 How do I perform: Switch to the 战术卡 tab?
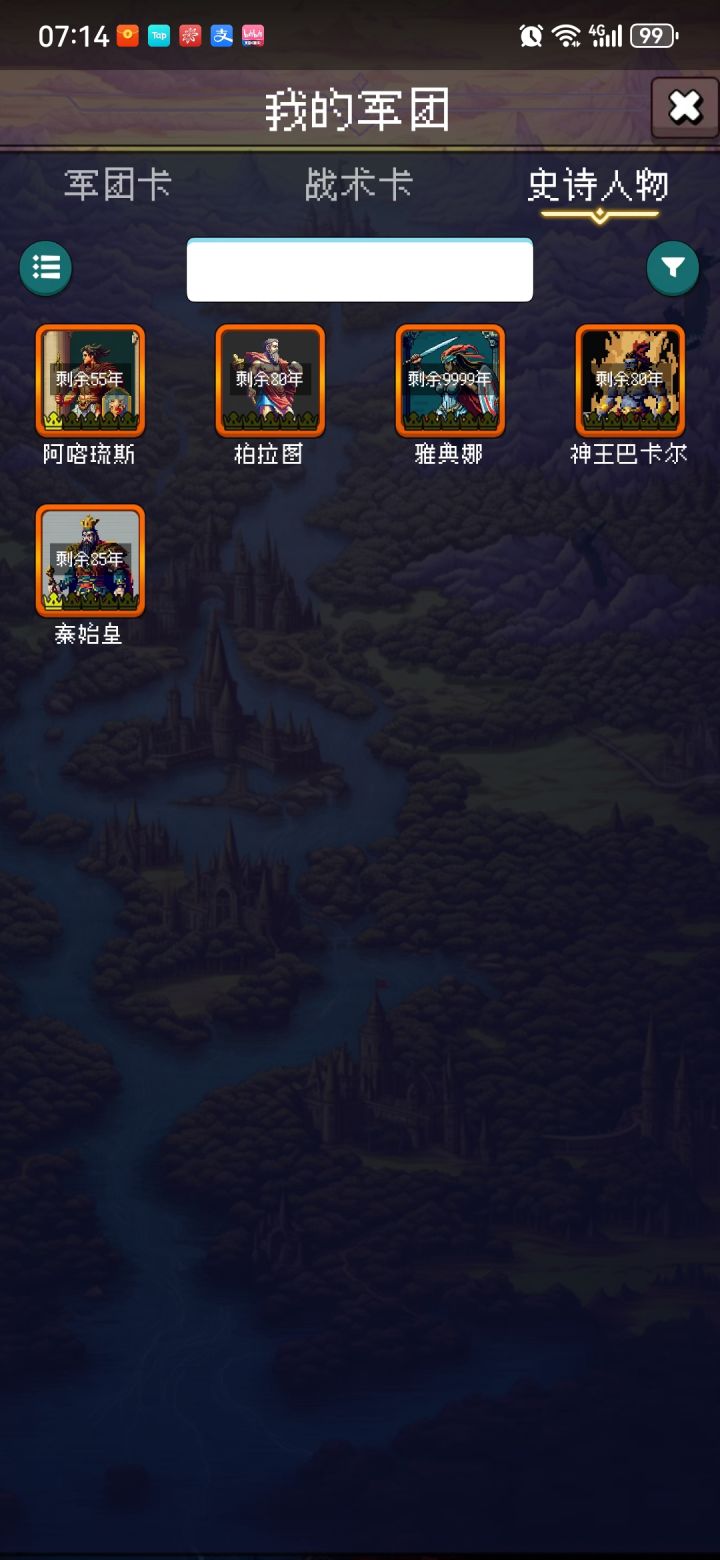[359, 185]
